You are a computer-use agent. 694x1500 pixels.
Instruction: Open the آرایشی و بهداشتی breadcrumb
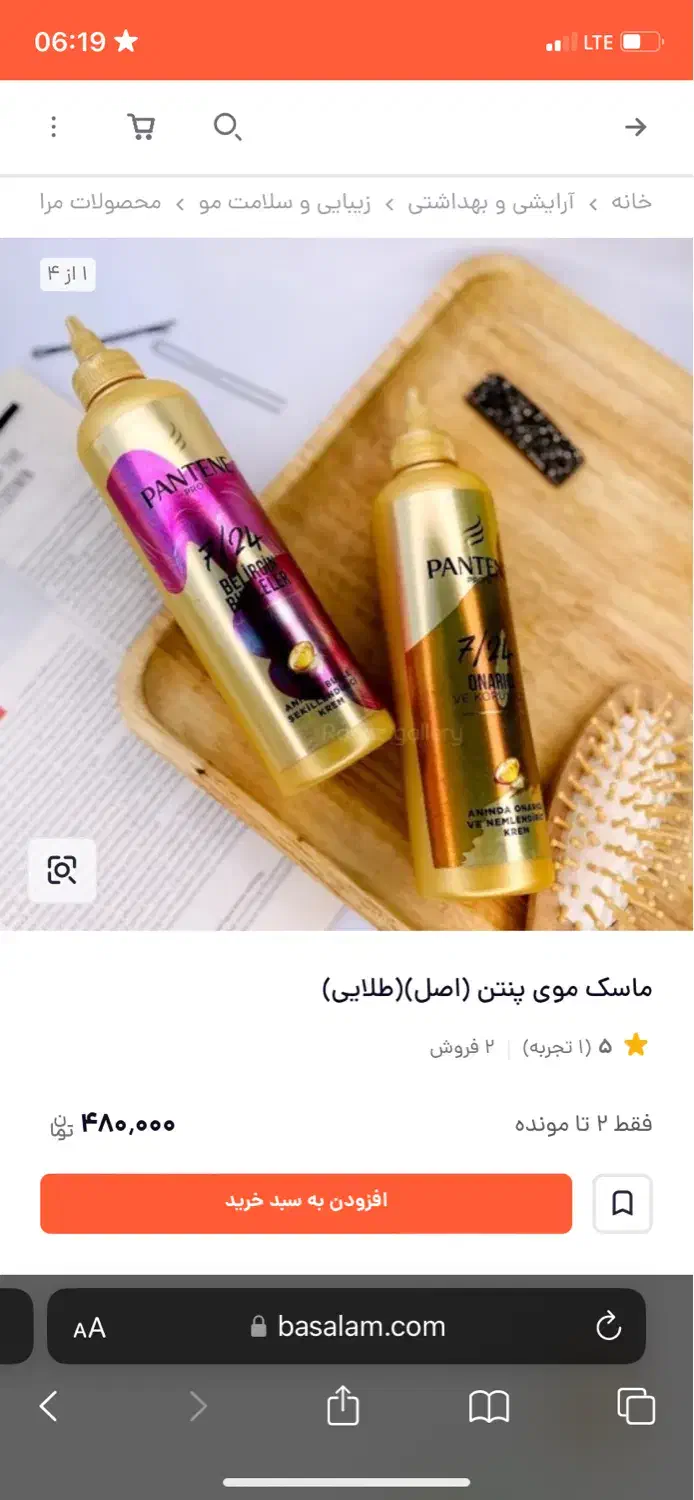point(492,202)
